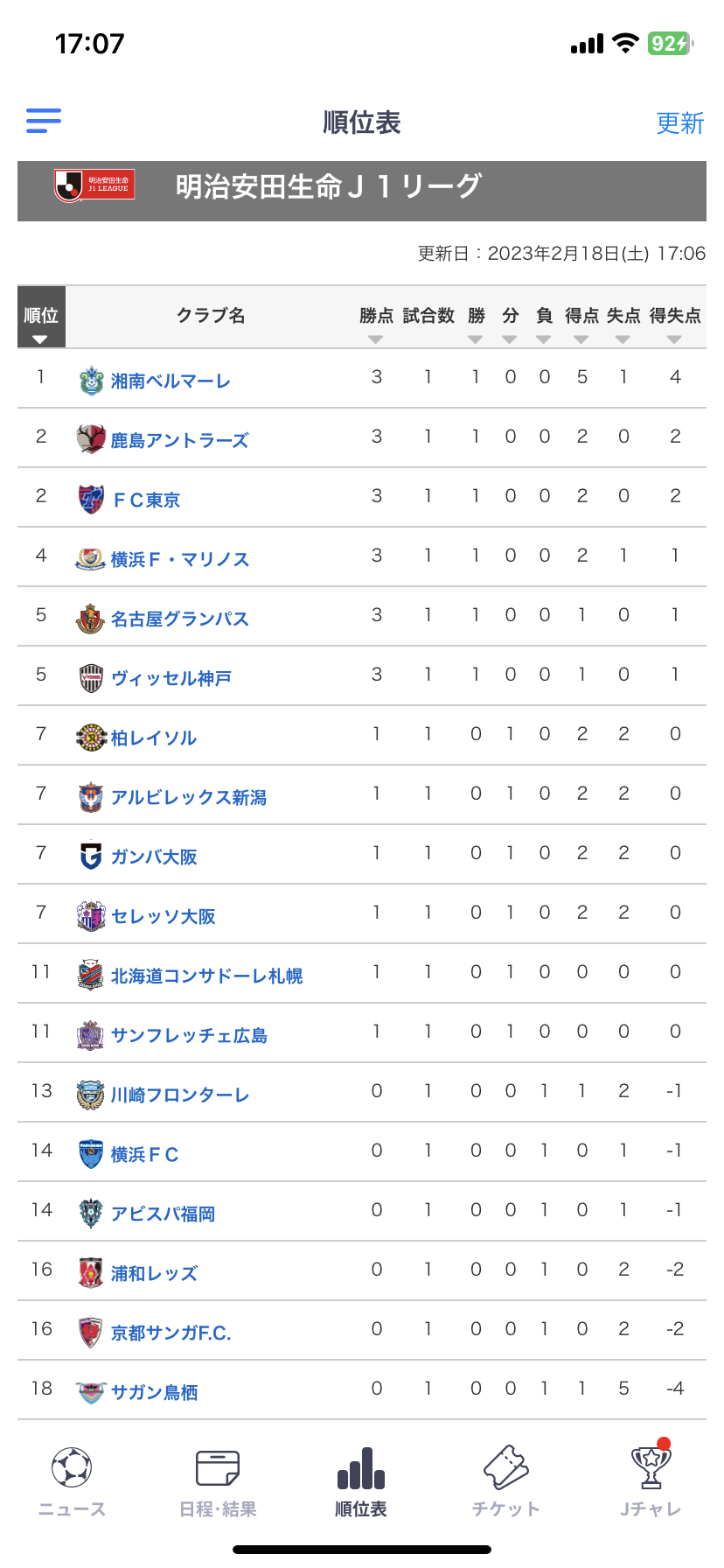The image size is (724, 1568).
Task: Open the チケット tab
Action: point(506,1481)
